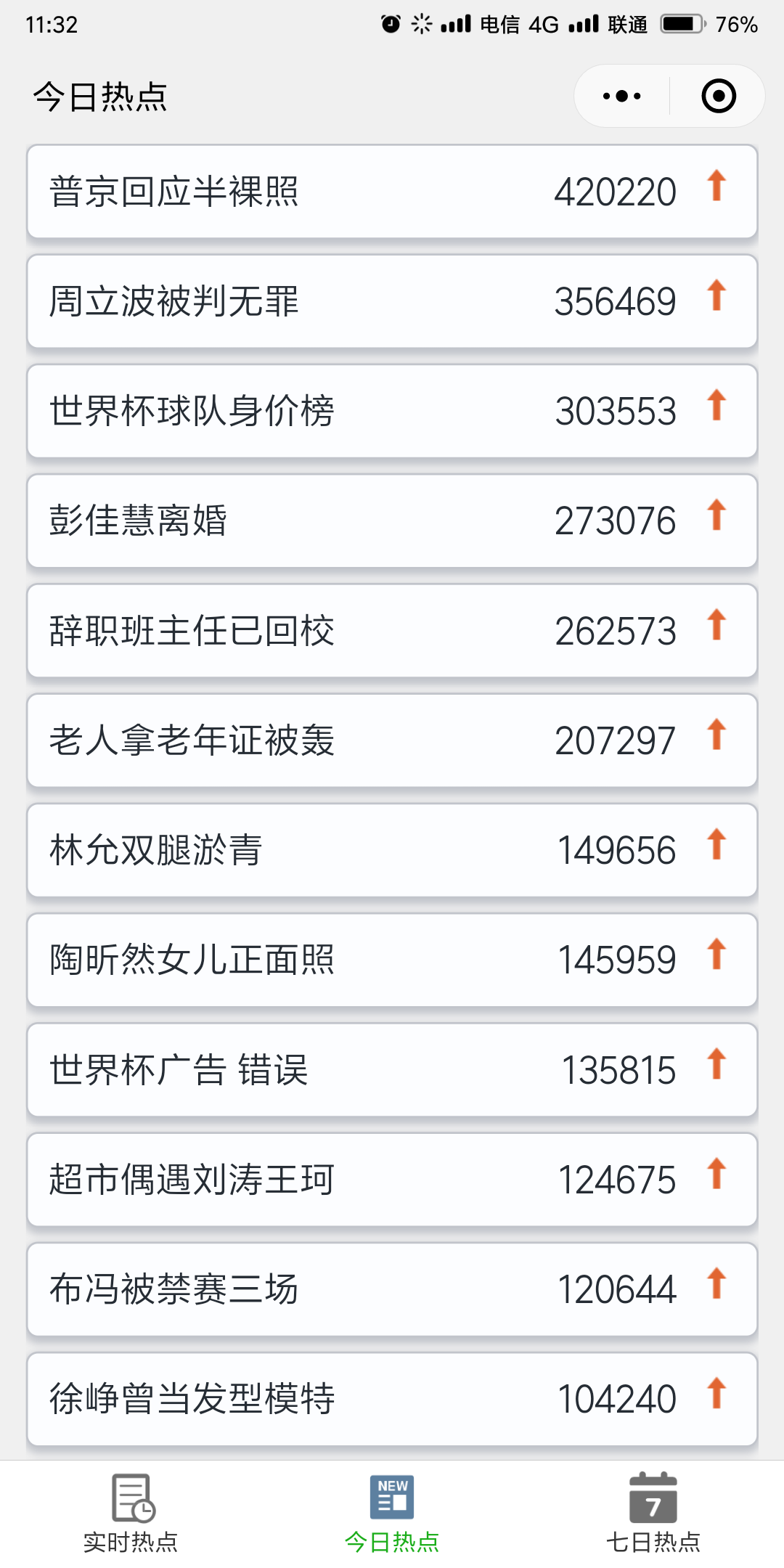Open the 彭佳慧离婚 entry

pyautogui.click(x=392, y=520)
